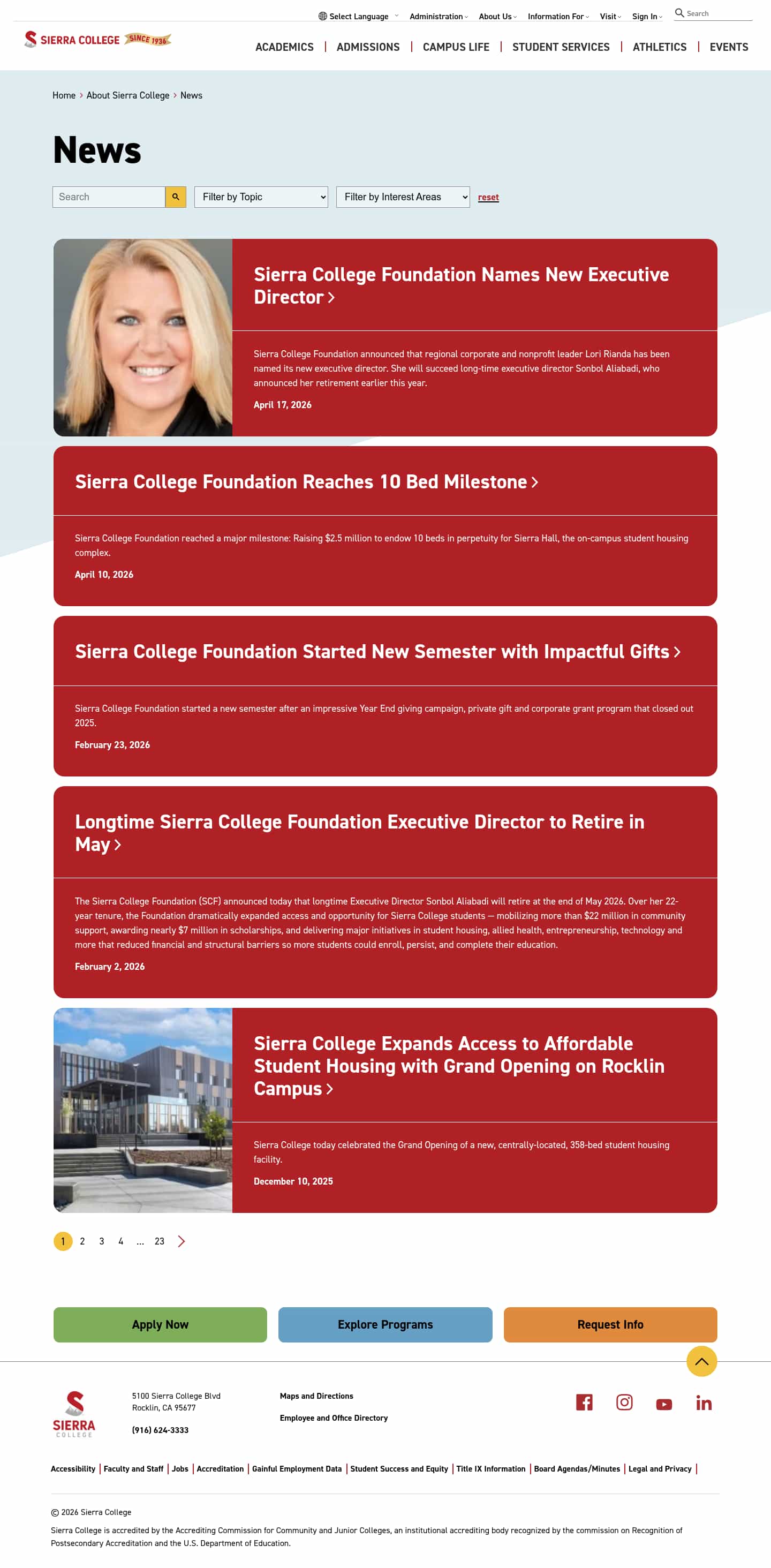Tap the Apply Now button
This screenshot has width=771, height=1568.
pyautogui.click(x=160, y=1324)
